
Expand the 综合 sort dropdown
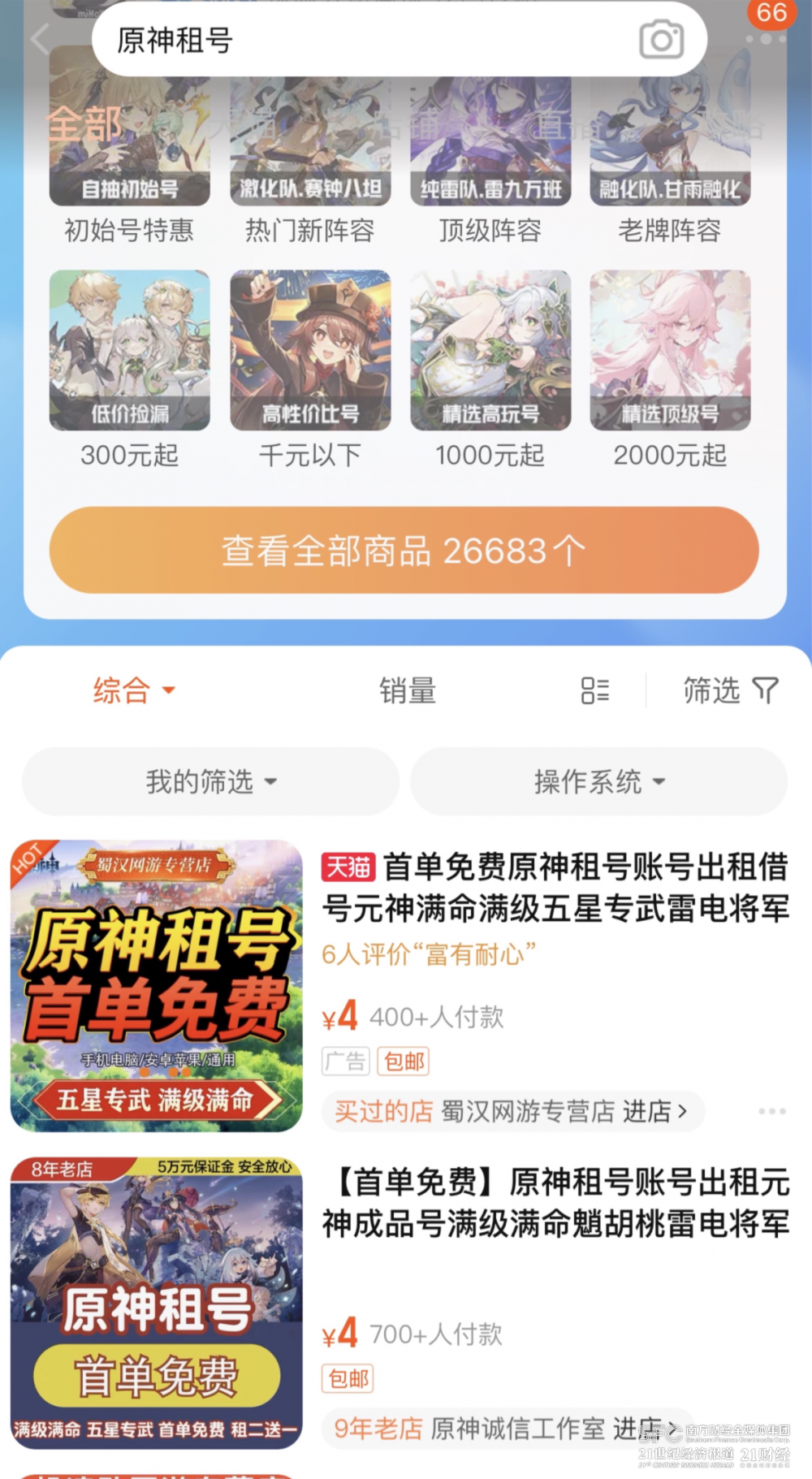(x=134, y=690)
